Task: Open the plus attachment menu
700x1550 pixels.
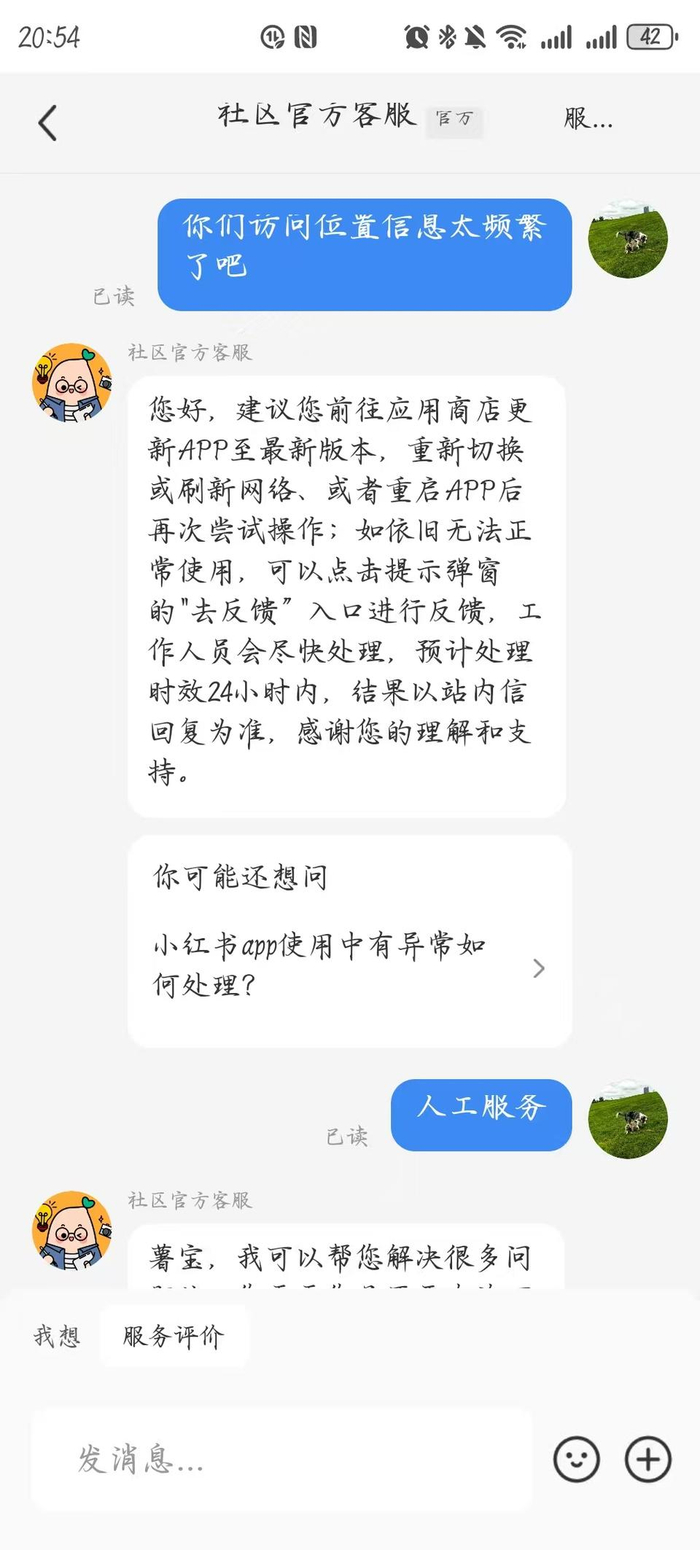Action: [648, 1460]
